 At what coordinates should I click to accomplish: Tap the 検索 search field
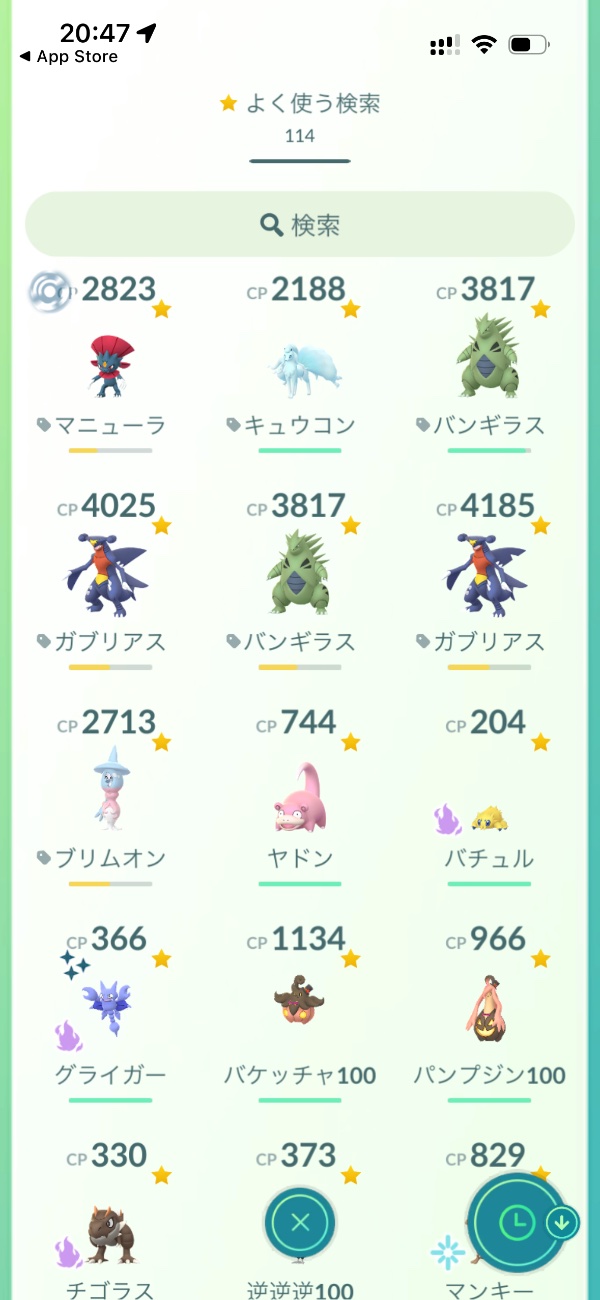(300, 225)
